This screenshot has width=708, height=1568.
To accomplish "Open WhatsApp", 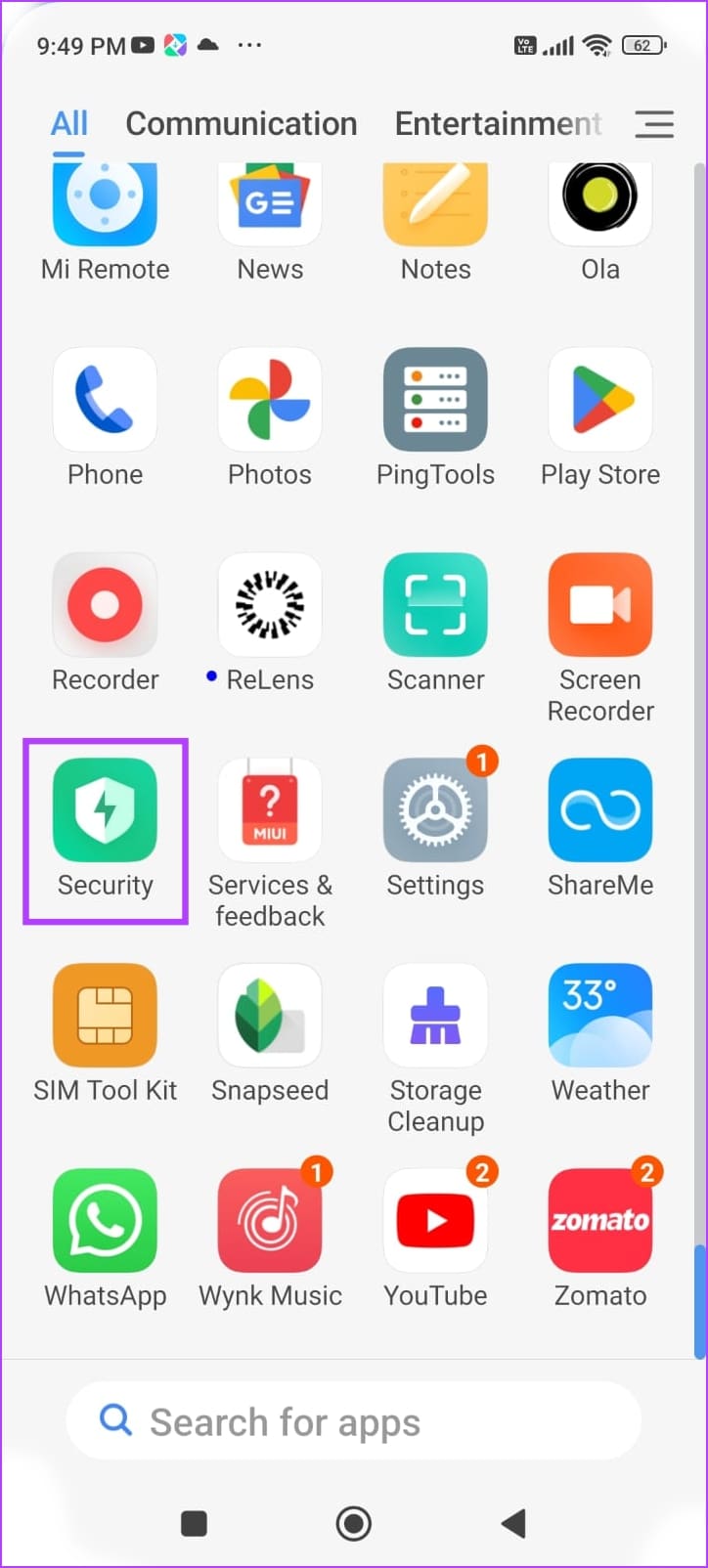I will click(105, 1220).
